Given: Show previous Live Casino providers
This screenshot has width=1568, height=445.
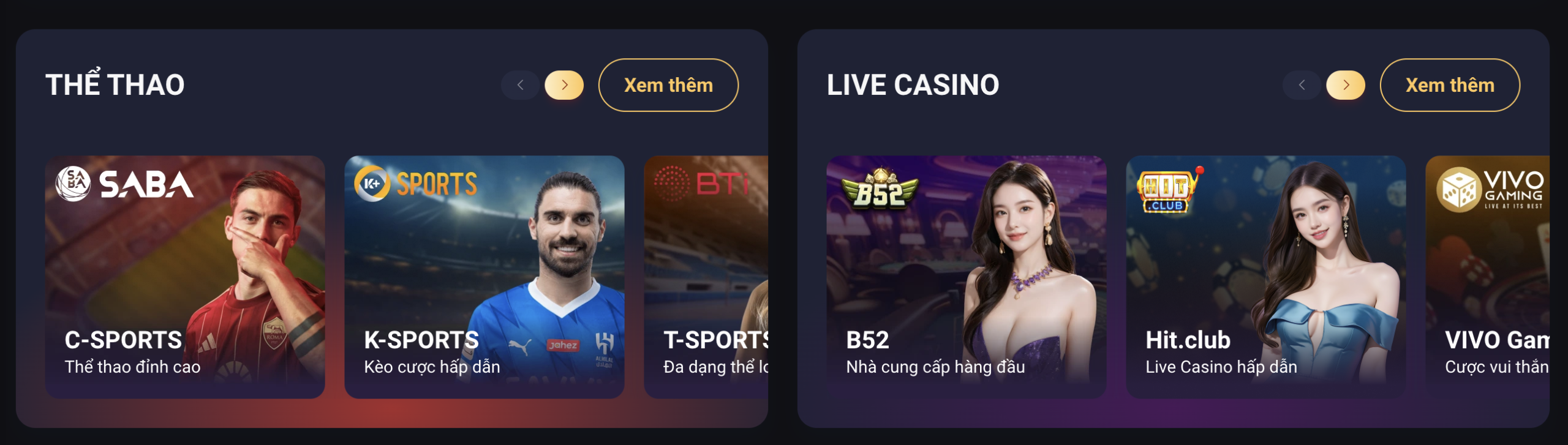Looking at the screenshot, I should (1302, 85).
